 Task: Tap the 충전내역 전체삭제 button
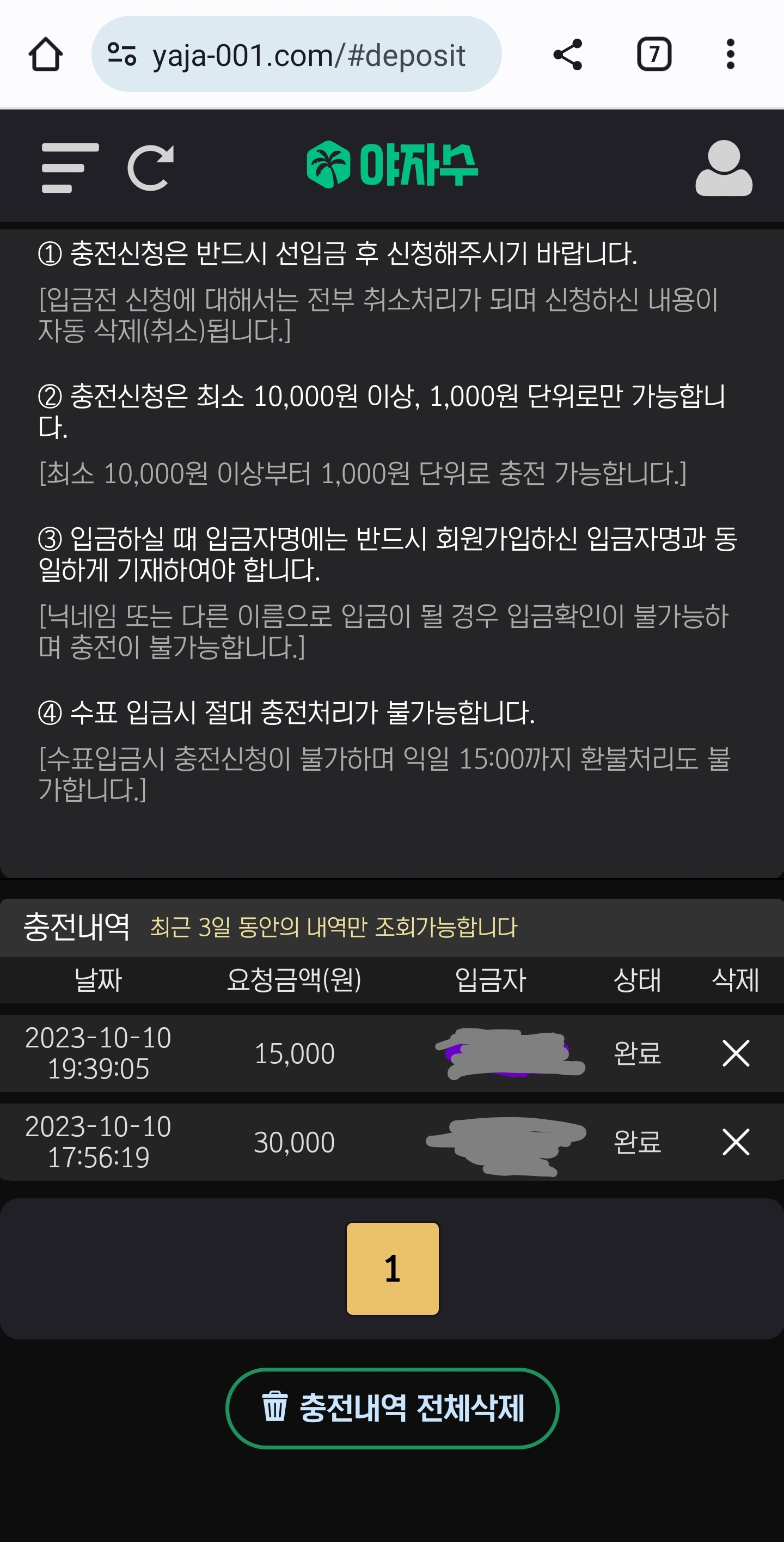coord(392,1408)
